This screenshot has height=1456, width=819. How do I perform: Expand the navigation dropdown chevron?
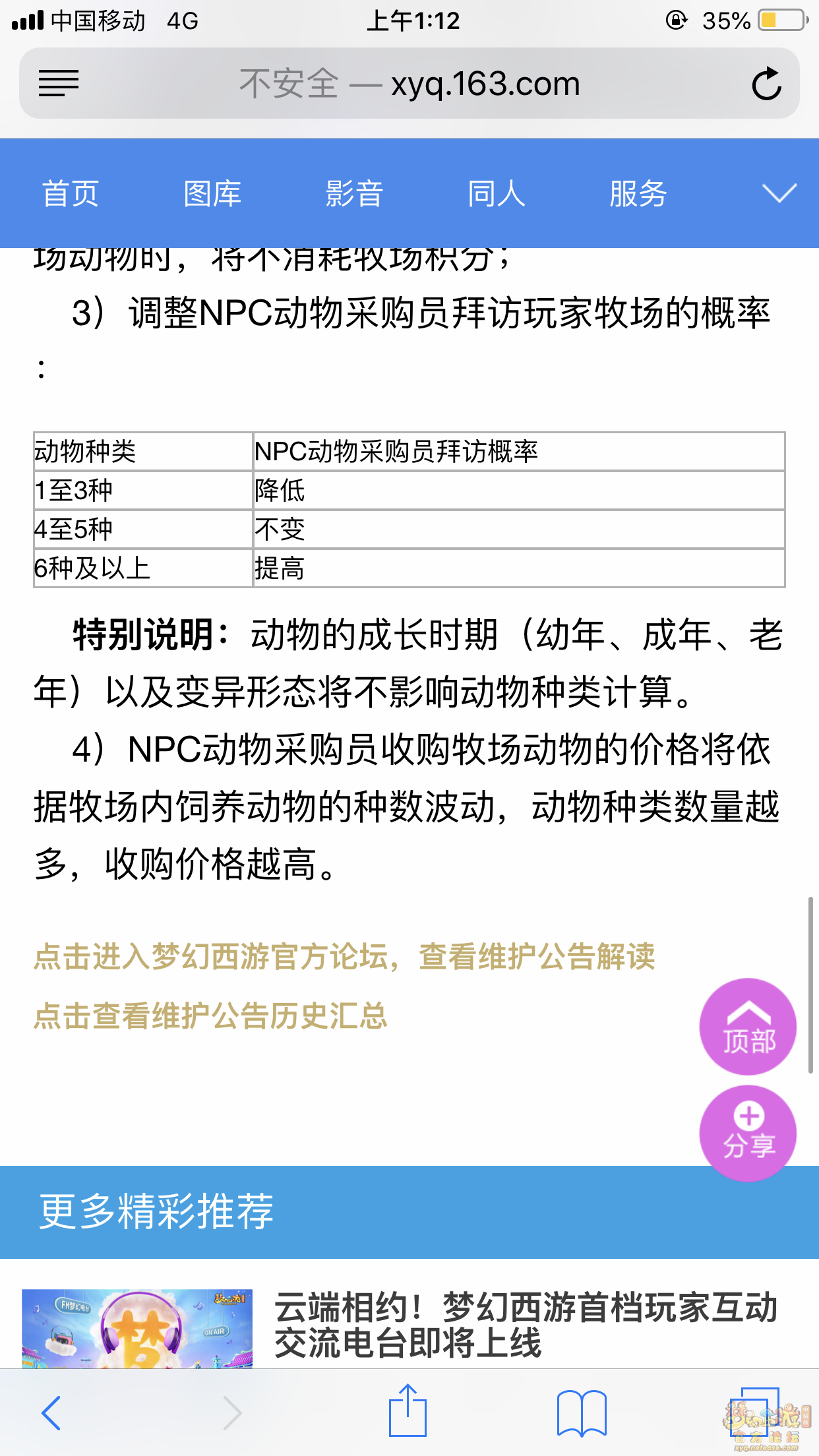tap(779, 193)
